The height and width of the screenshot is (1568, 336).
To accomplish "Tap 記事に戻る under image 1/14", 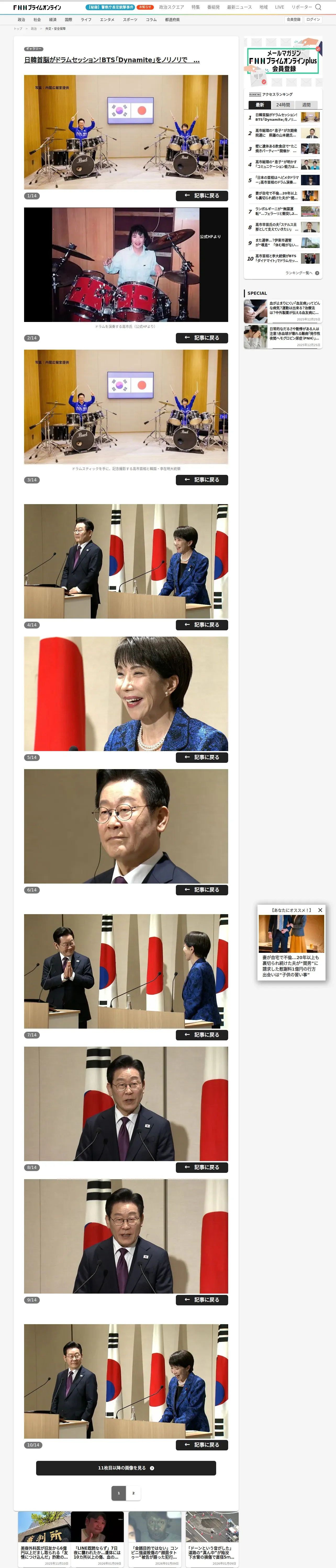I will pos(202,195).
